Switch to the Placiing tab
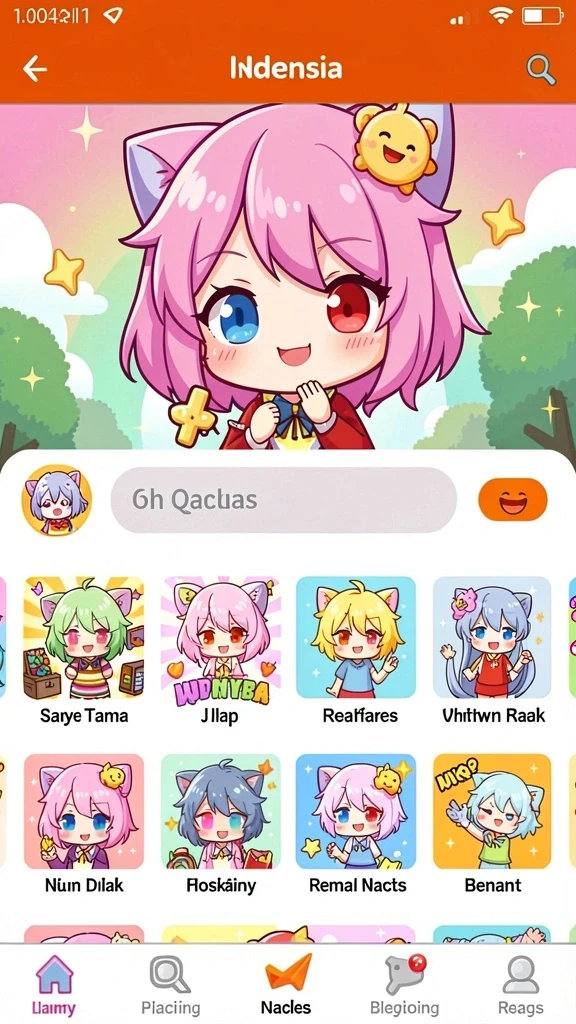The image size is (576, 1024). pos(170,985)
